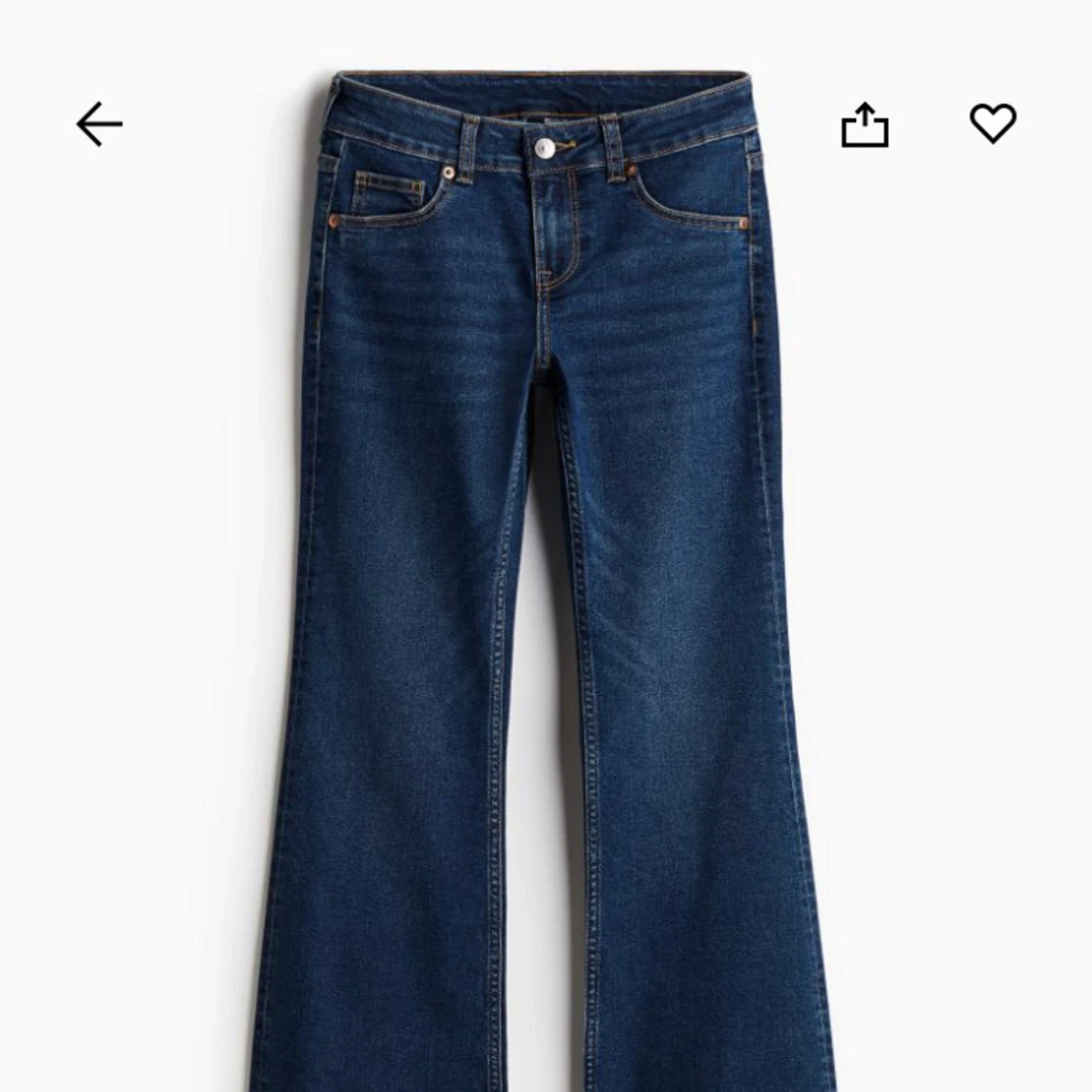
Task: Go back using the arrow
Action: (x=99, y=124)
